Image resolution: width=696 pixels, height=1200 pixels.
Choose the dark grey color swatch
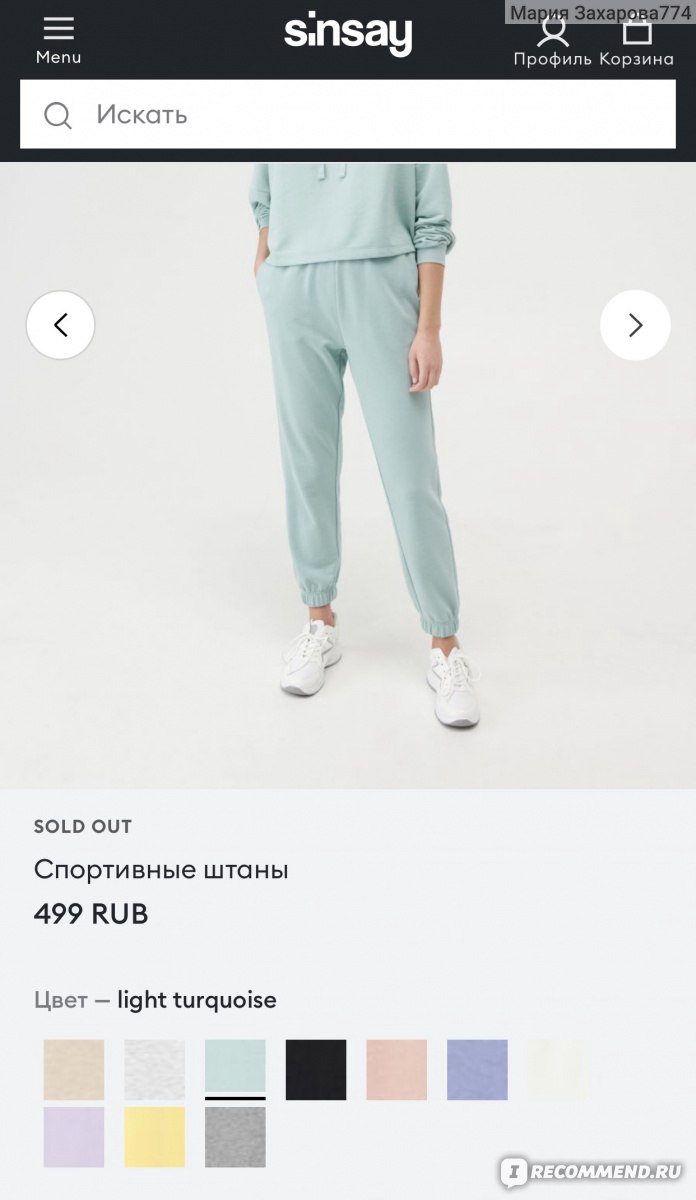(x=235, y=1137)
